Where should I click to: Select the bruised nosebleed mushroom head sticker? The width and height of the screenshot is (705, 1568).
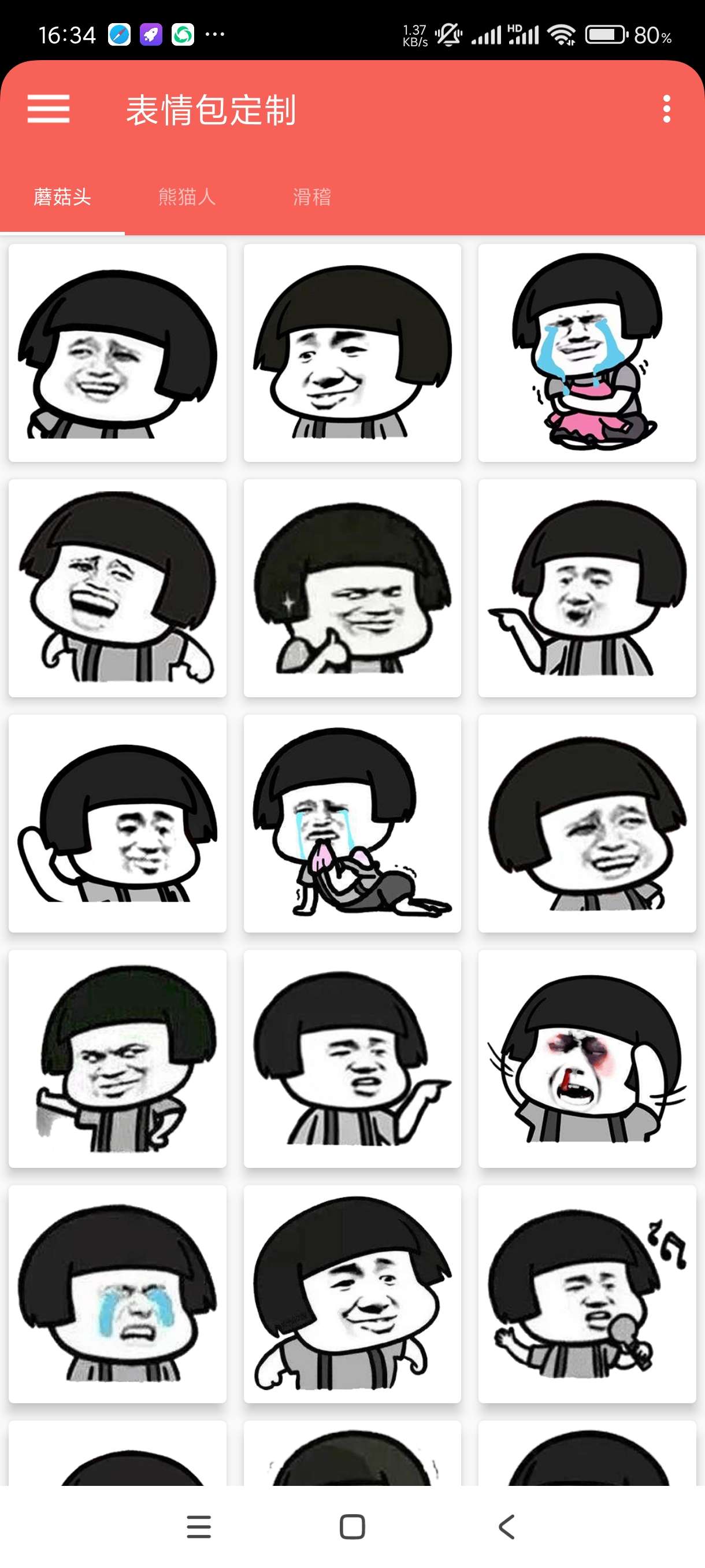[x=587, y=1059]
